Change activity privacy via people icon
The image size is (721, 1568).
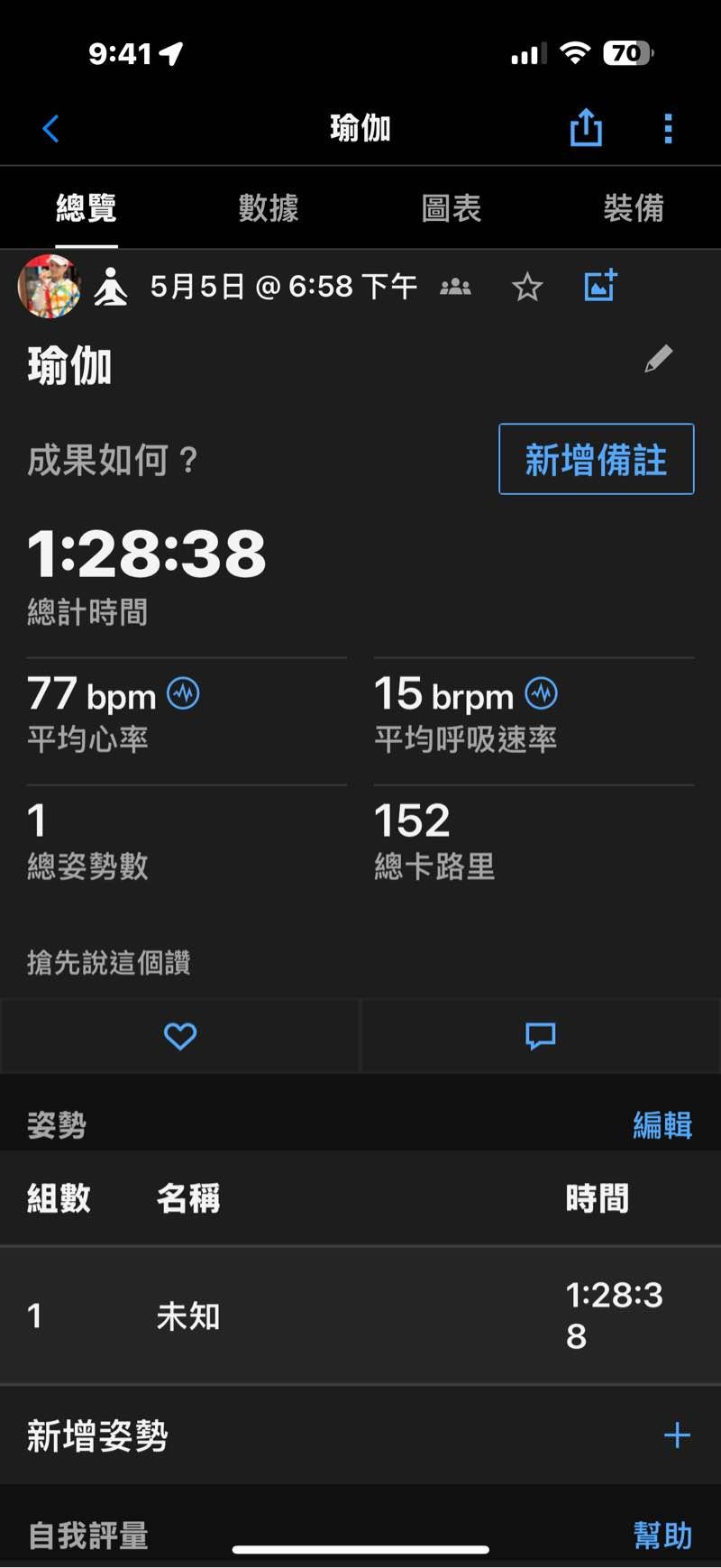coord(455,288)
